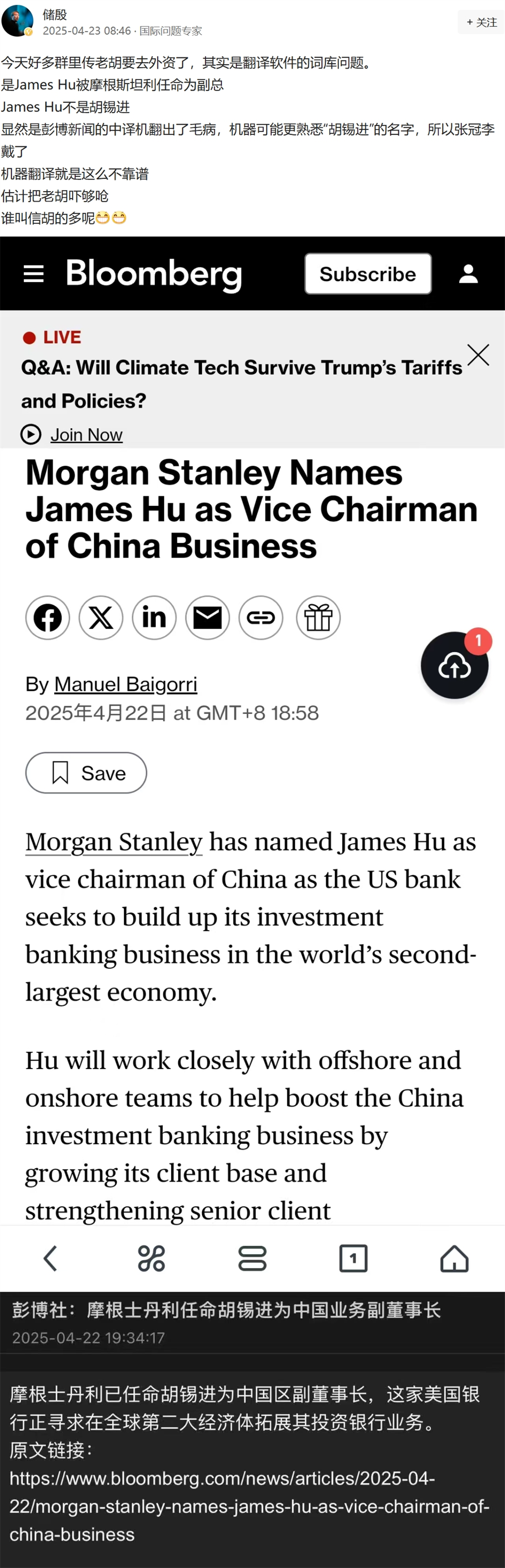Follow the author with 关注 button
This screenshot has height=1568, width=505.
(x=481, y=22)
